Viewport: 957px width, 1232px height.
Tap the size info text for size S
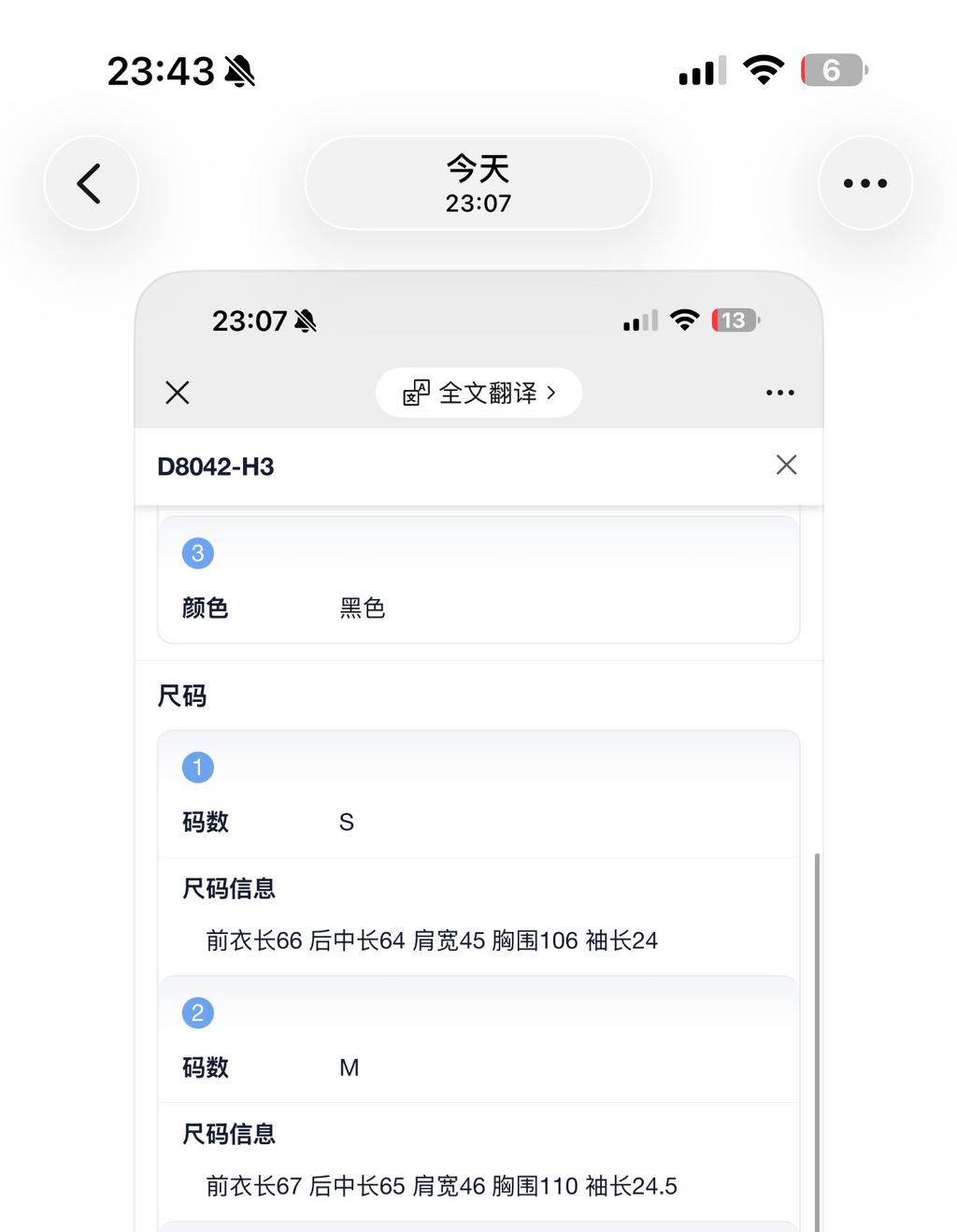(431, 941)
